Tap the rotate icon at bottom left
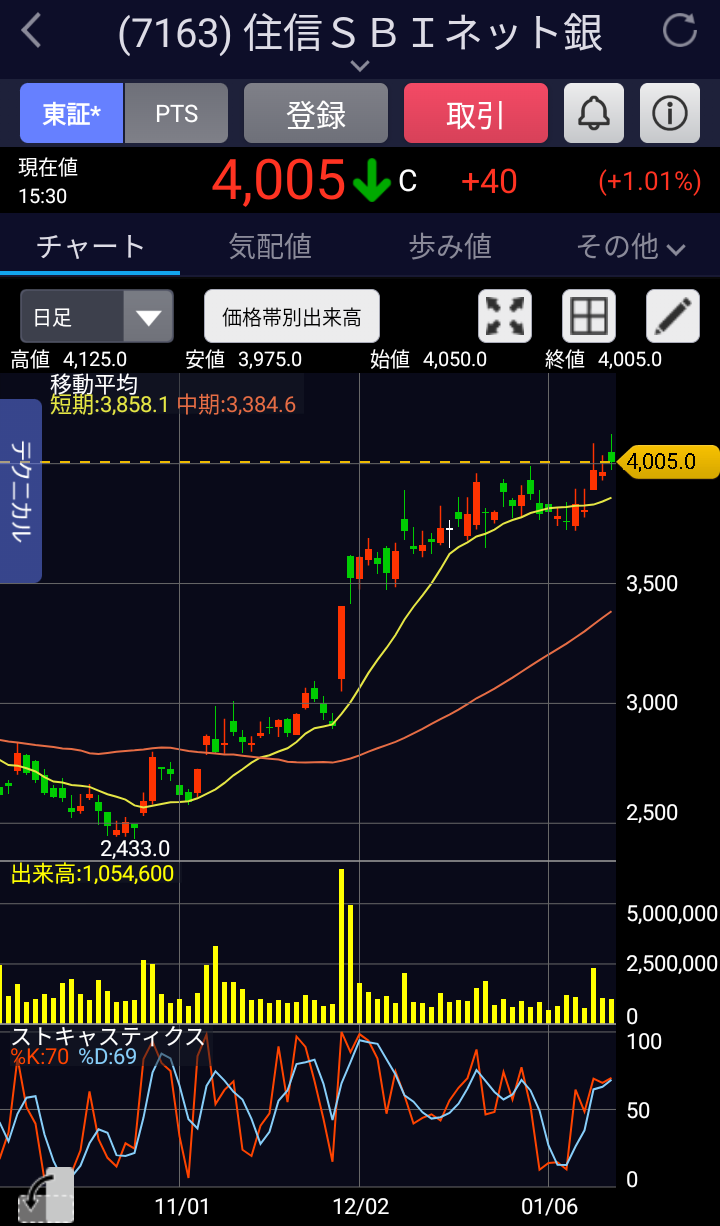This screenshot has height=1226, width=720. [x=46, y=1195]
